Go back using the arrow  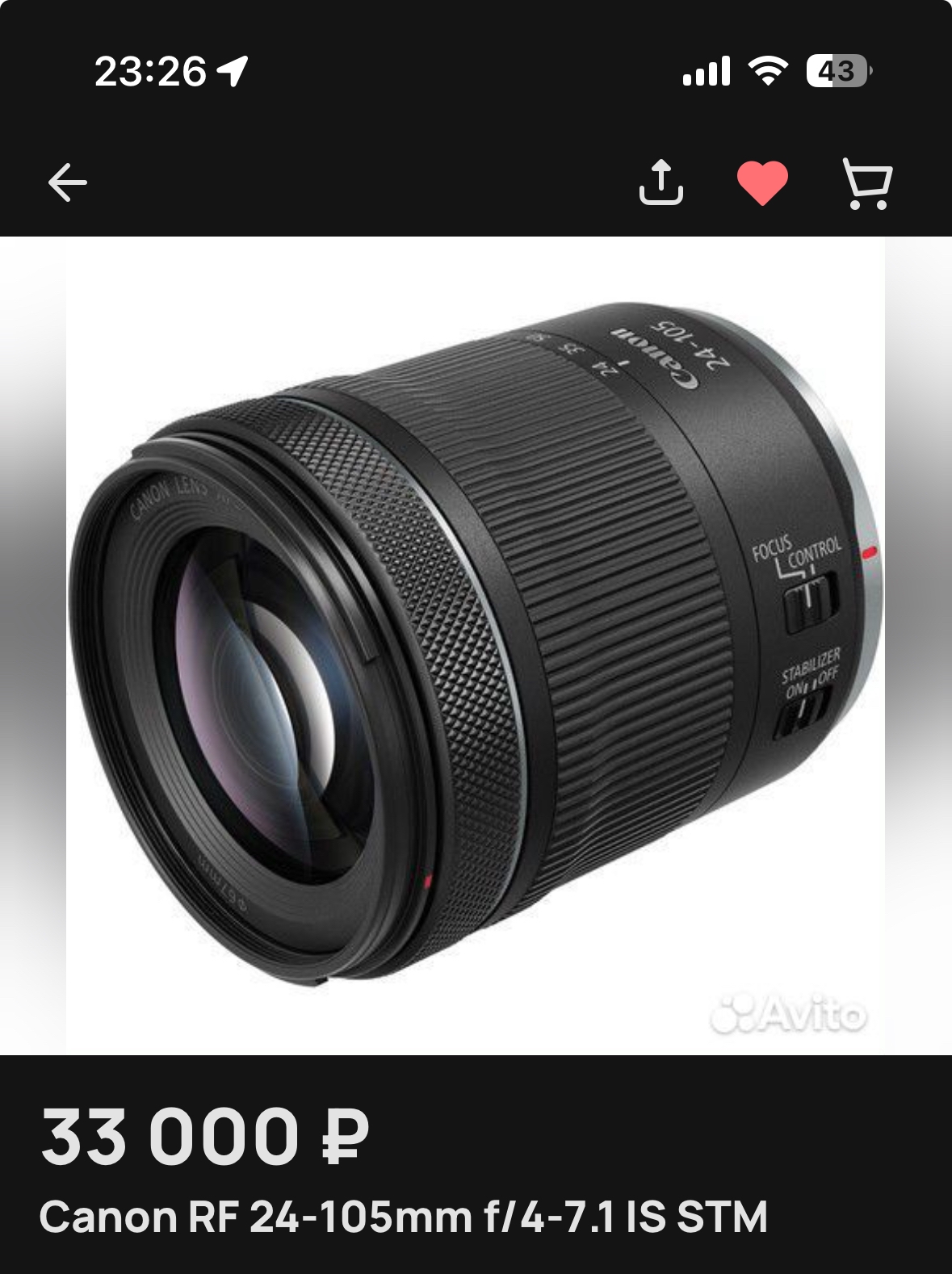coord(68,182)
